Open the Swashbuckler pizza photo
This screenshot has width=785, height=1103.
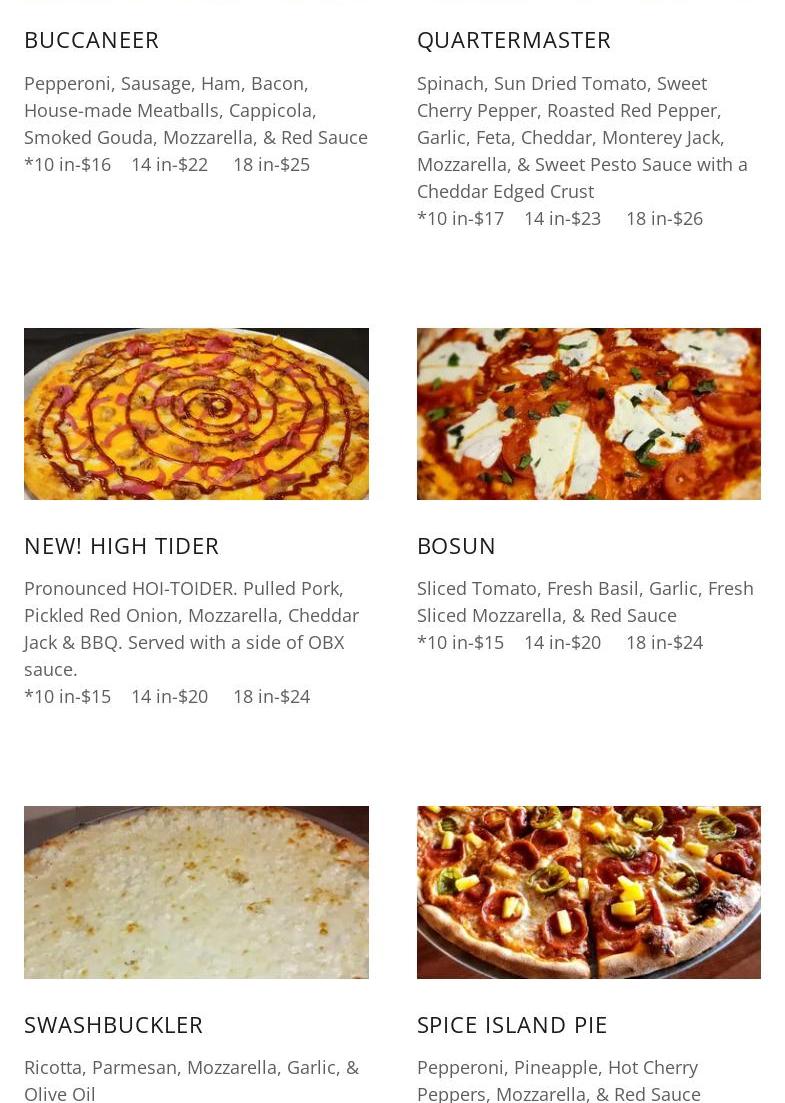[x=196, y=891]
